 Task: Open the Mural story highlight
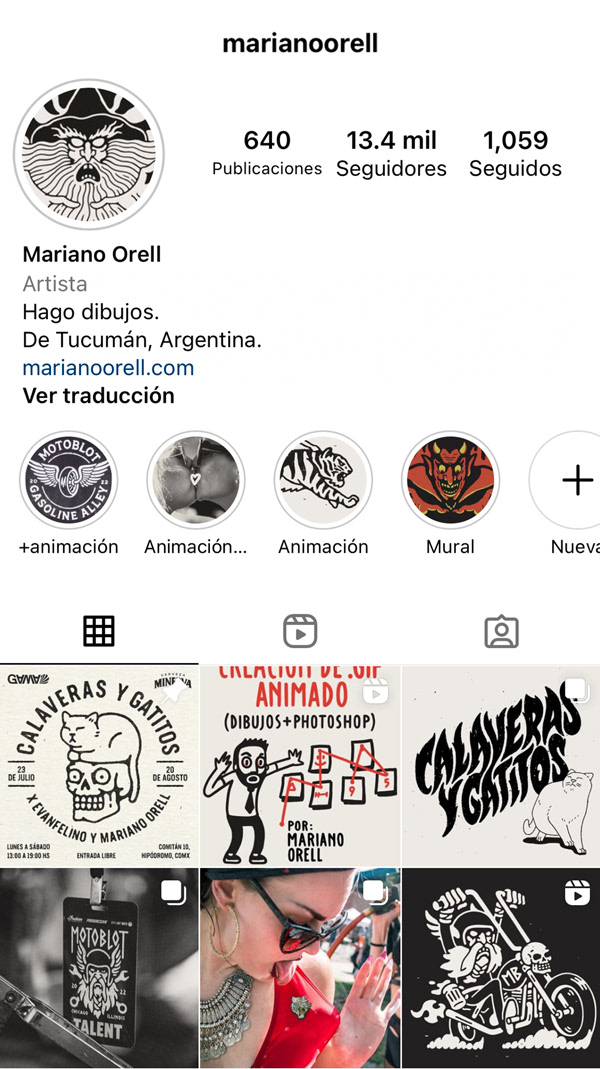tap(450, 480)
